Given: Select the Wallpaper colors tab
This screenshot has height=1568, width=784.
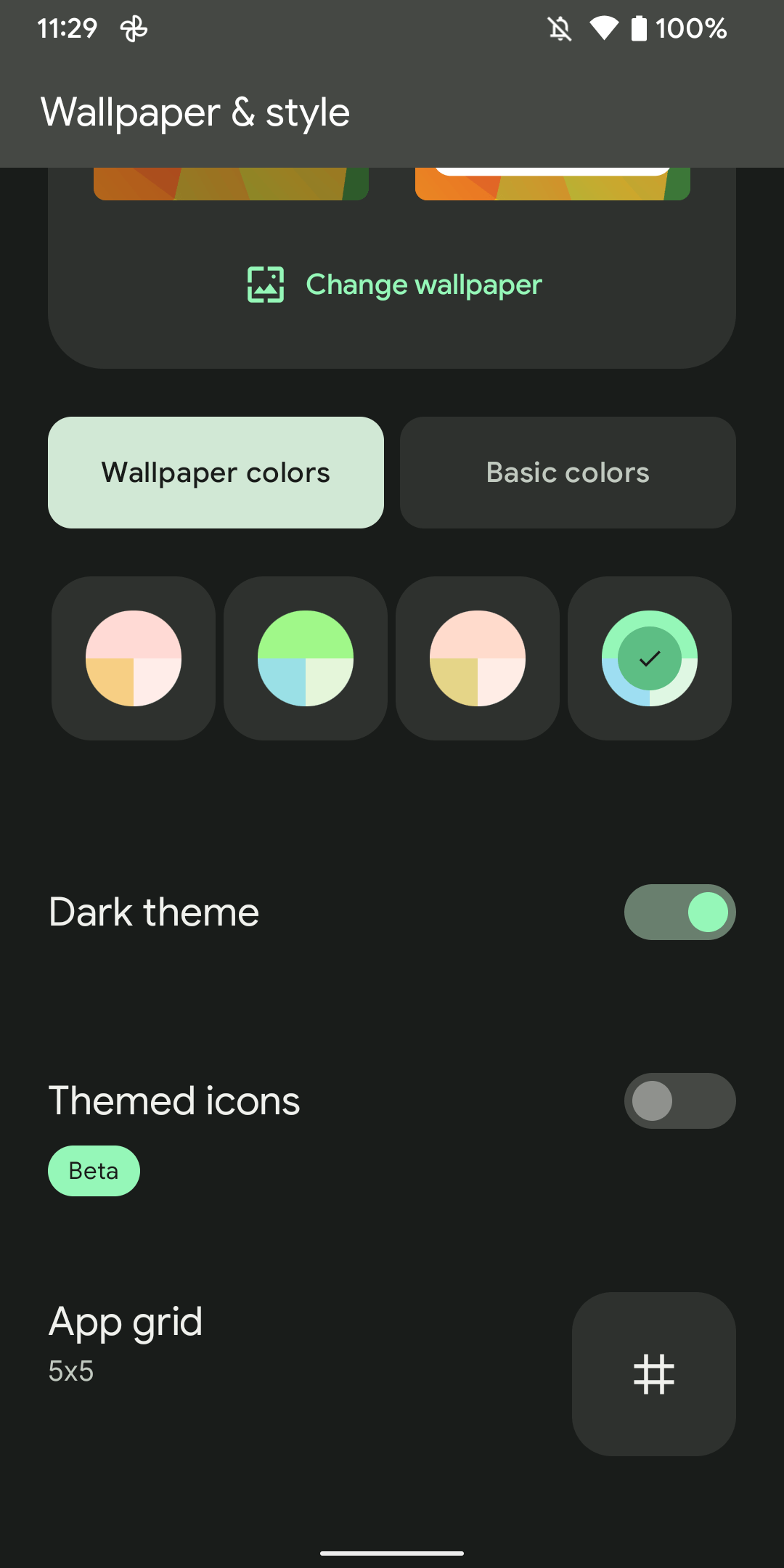Looking at the screenshot, I should (216, 473).
